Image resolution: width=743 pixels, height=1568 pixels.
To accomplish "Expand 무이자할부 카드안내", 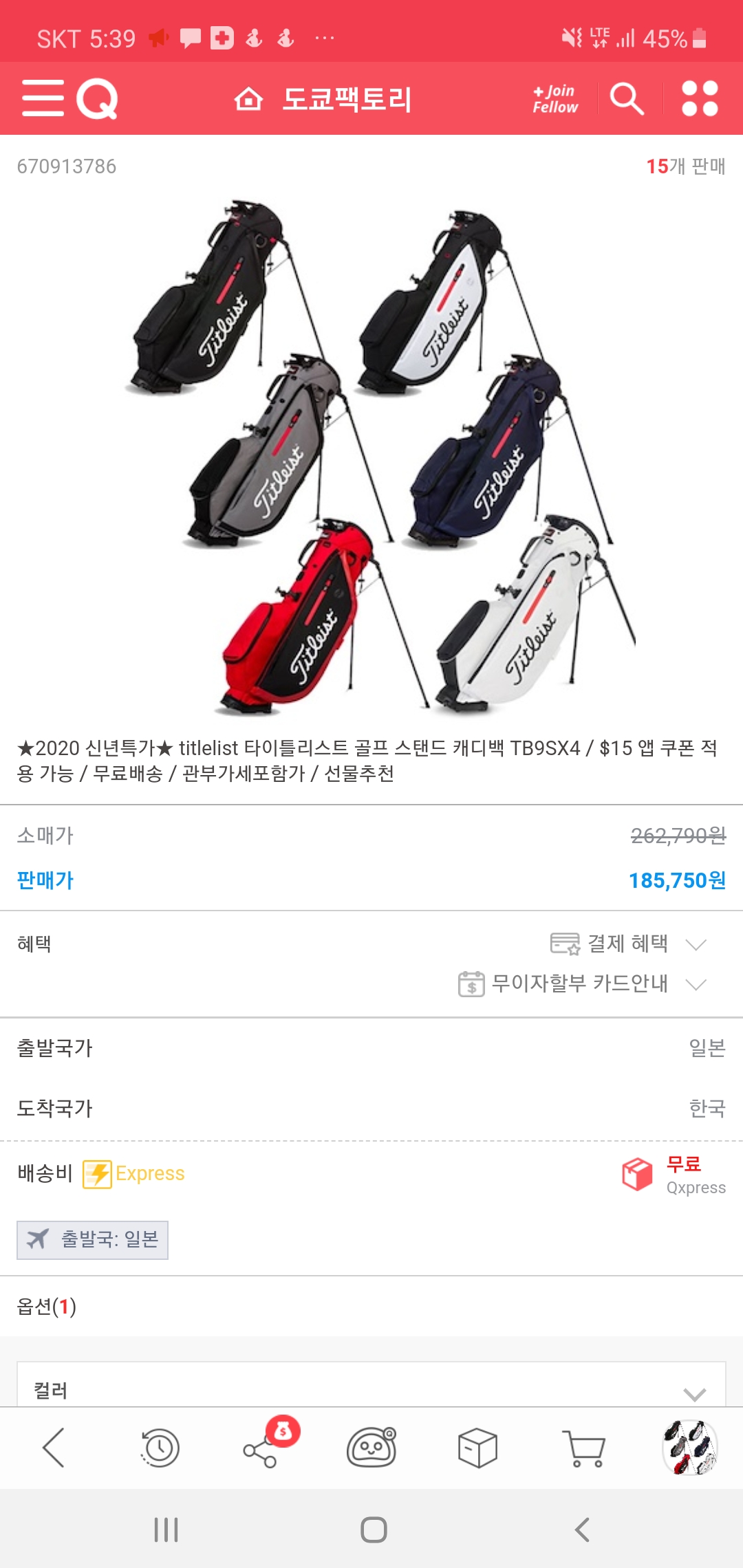I will click(581, 983).
